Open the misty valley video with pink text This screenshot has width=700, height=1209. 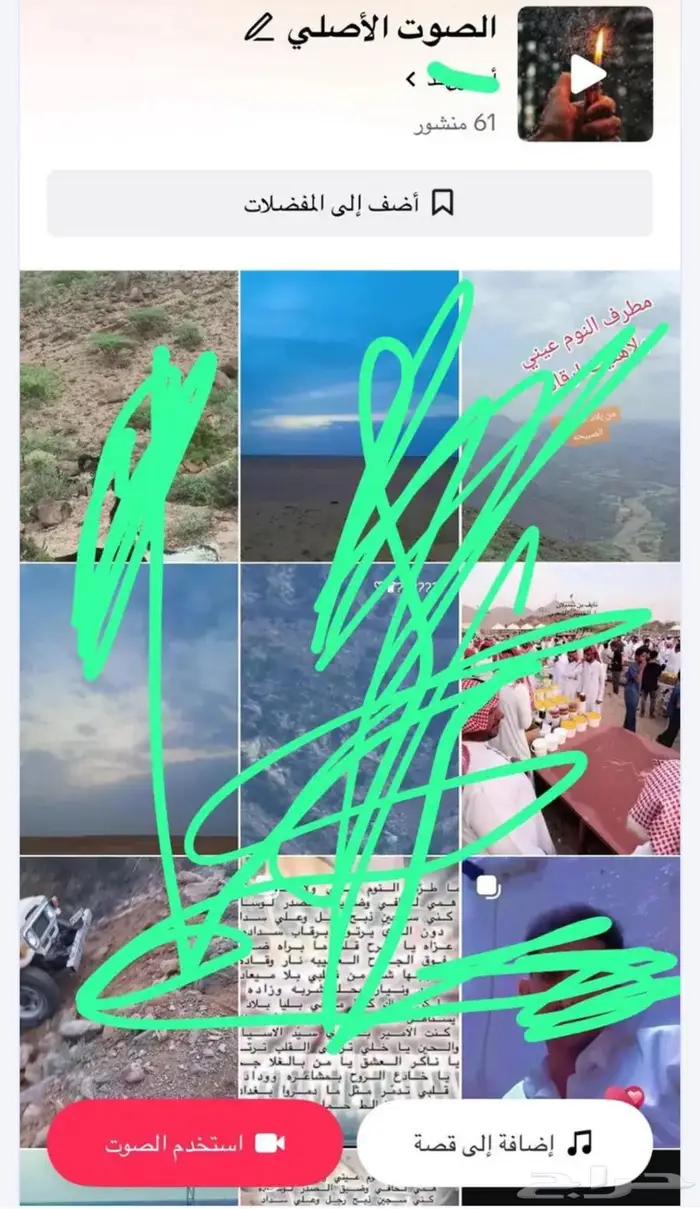[x=570, y=415]
